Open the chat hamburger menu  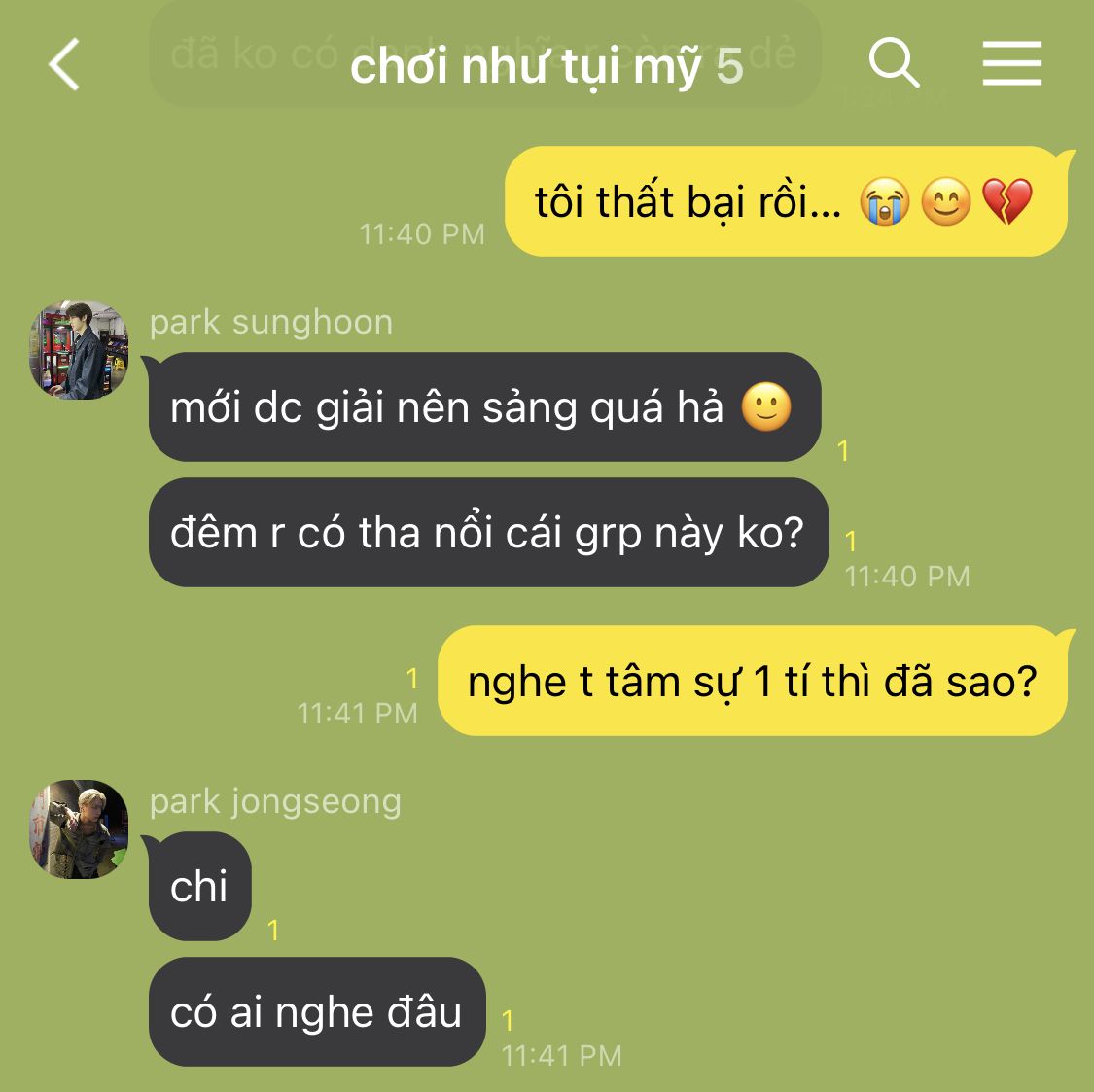pyautogui.click(x=1011, y=64)
